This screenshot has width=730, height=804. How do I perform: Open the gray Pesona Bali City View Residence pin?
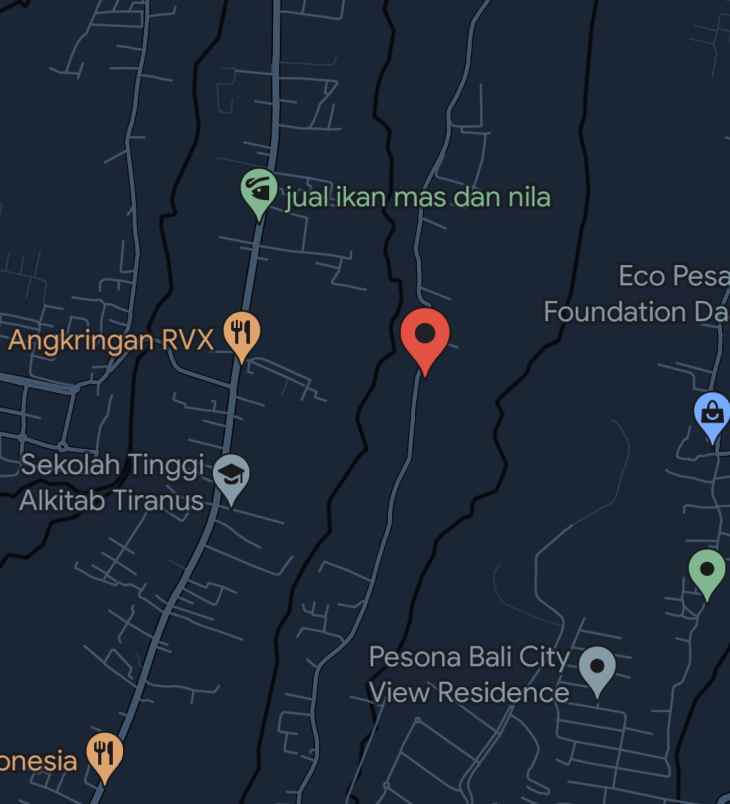598,668
